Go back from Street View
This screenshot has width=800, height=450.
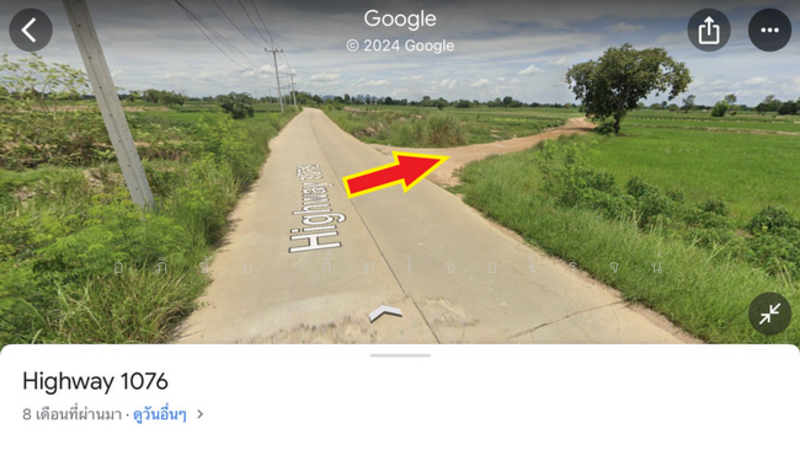(30, 30)
